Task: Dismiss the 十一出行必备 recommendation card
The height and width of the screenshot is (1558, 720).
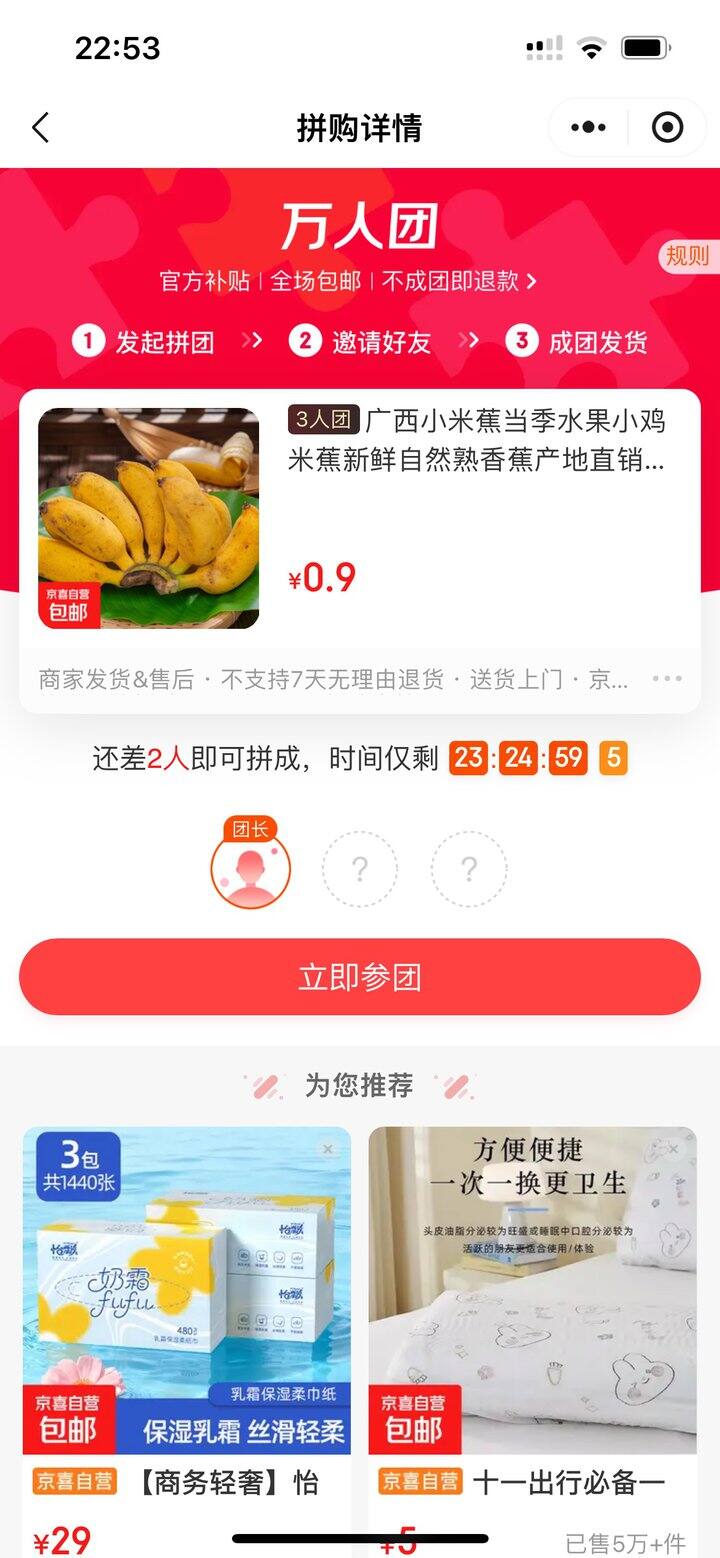Action: (674, 1150)
